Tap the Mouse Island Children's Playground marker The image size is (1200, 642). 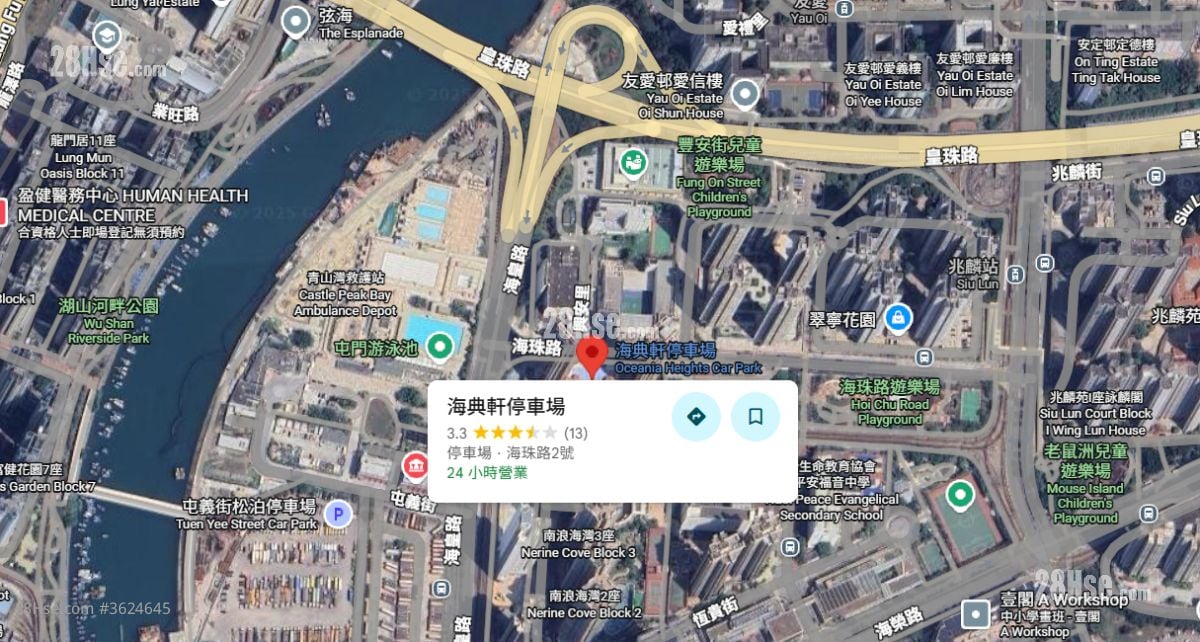(x=960, y=493)
